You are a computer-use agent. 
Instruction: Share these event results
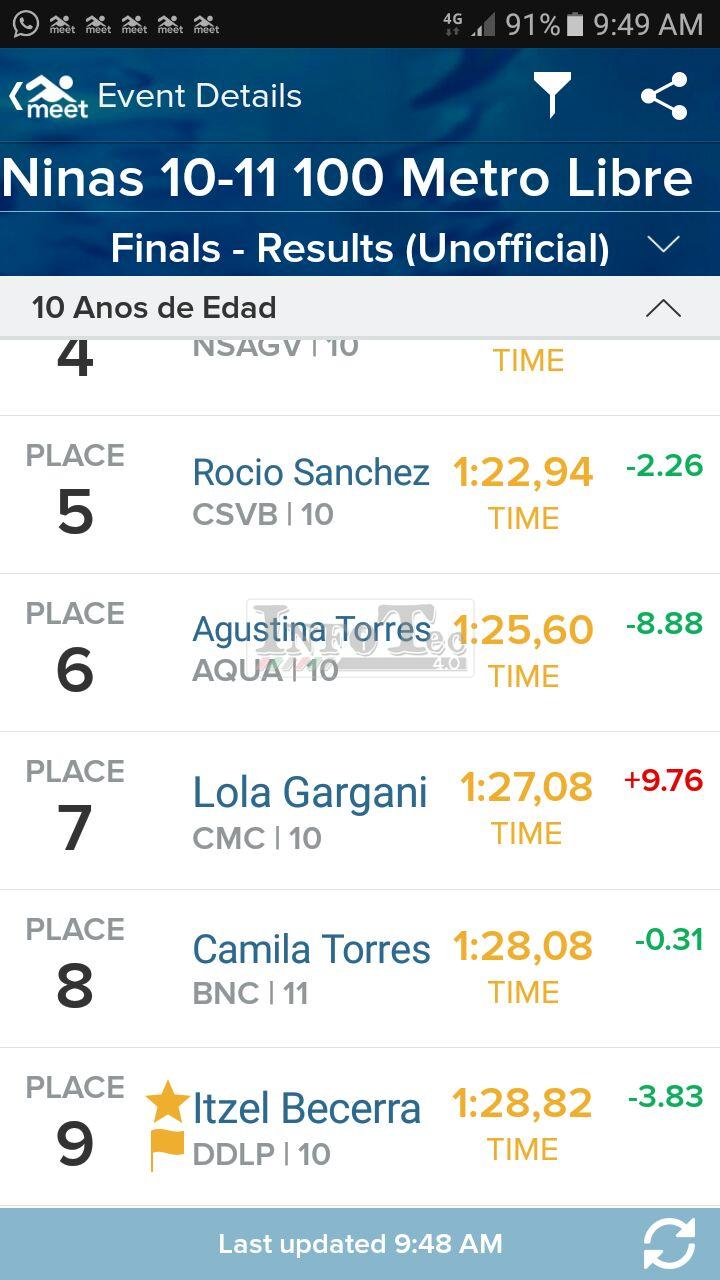664,96
